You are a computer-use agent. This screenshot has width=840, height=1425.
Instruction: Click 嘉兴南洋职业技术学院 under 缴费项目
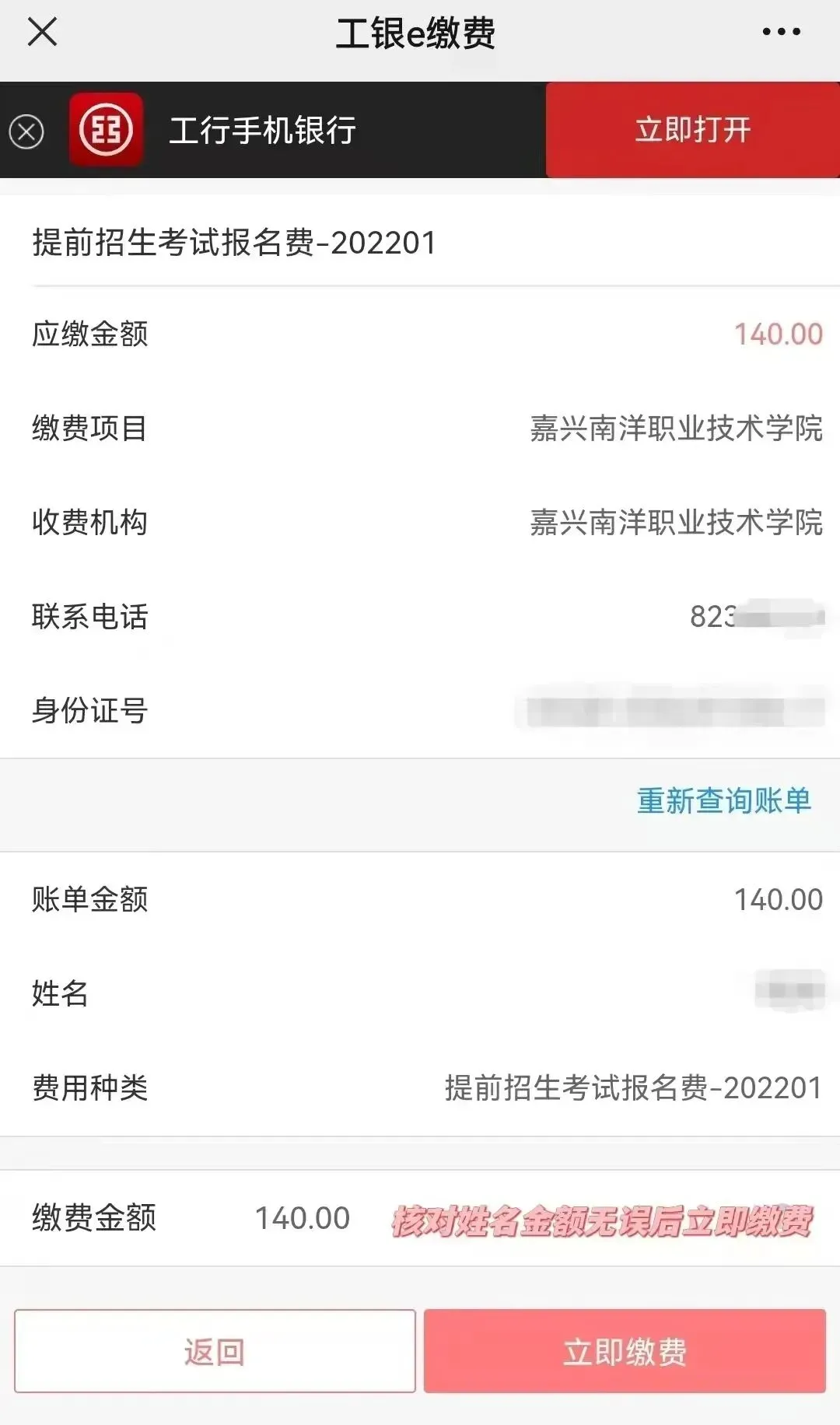coord(677,429)
